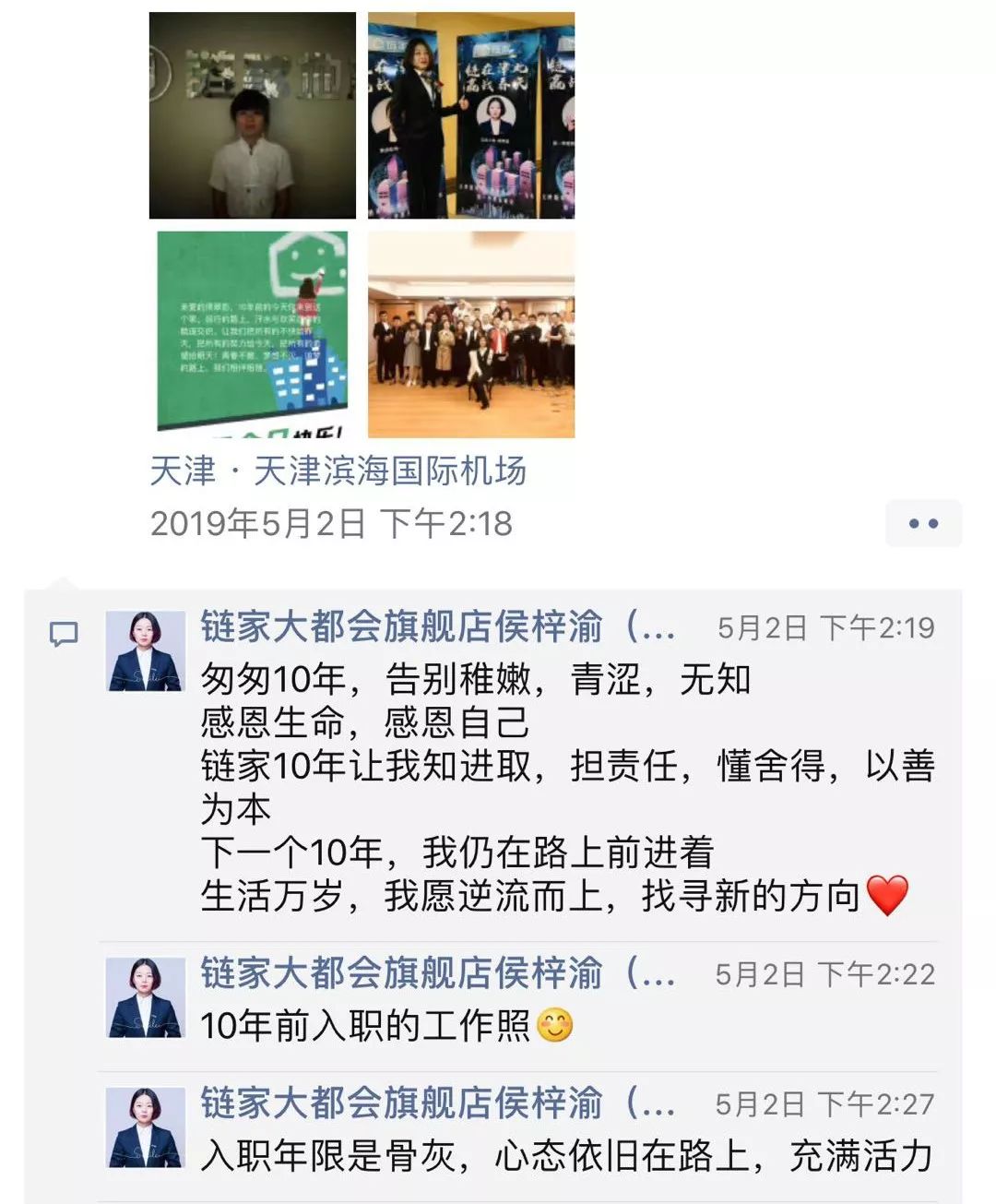Open commenter's profile from the 2:19 comment
Viewport: 996px width, 1204px height.
click(x=145, y=651)
